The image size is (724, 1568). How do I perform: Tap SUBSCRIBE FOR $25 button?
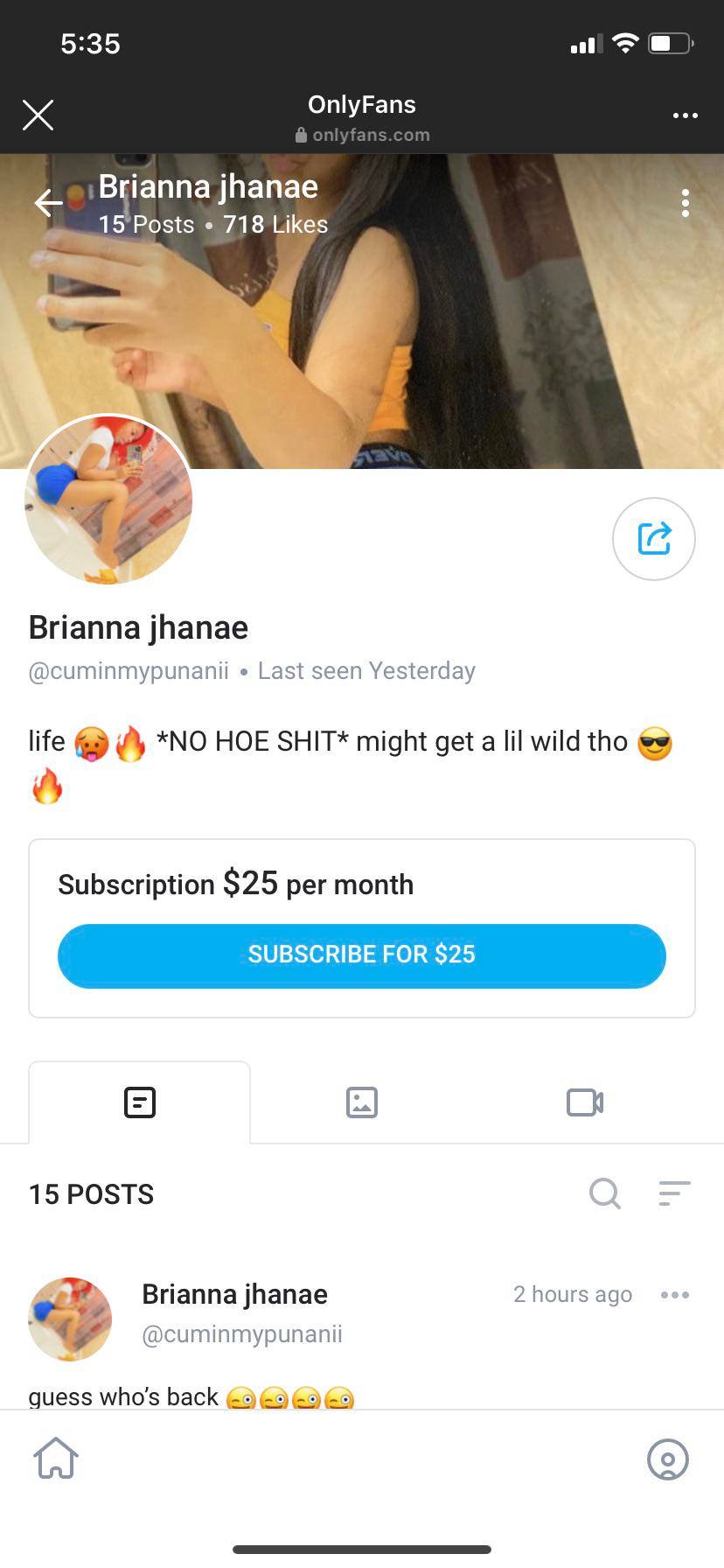click(x=361, y=955)
